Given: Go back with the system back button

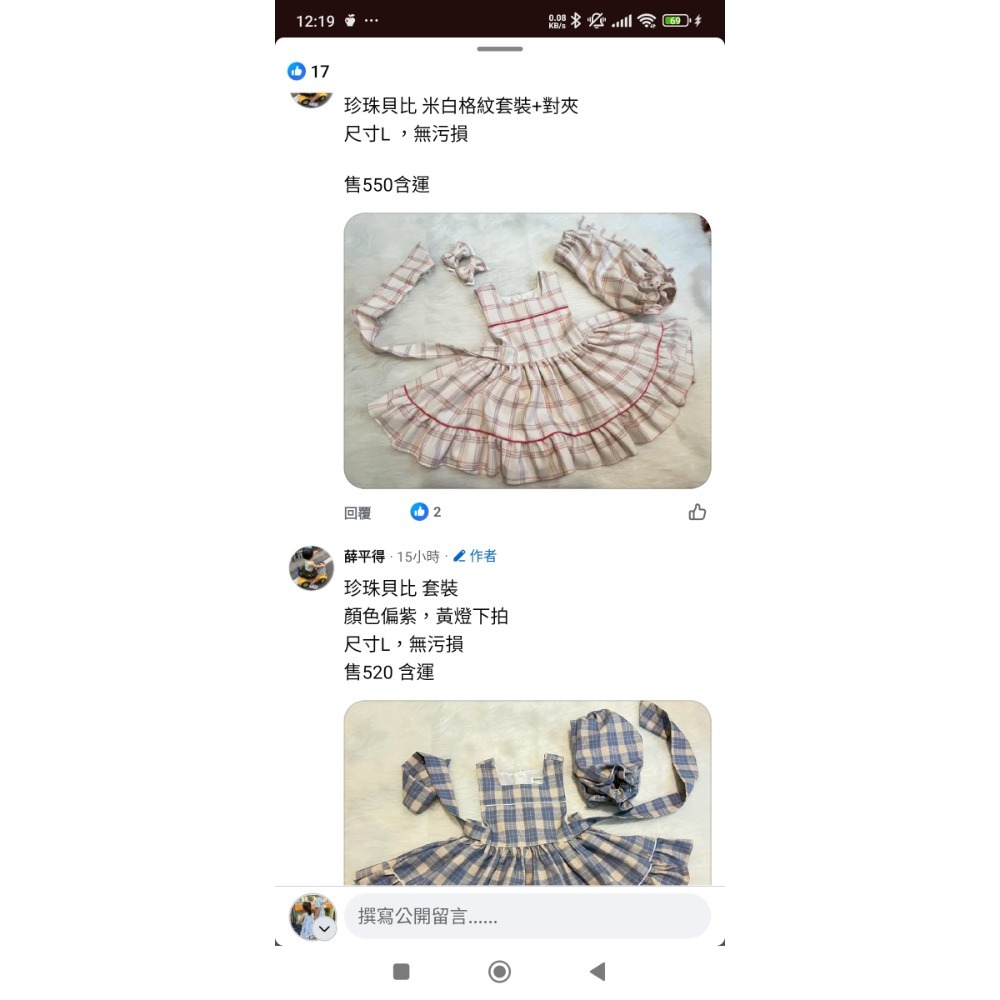Looking at the screenshot, I should tap(597, 971).
